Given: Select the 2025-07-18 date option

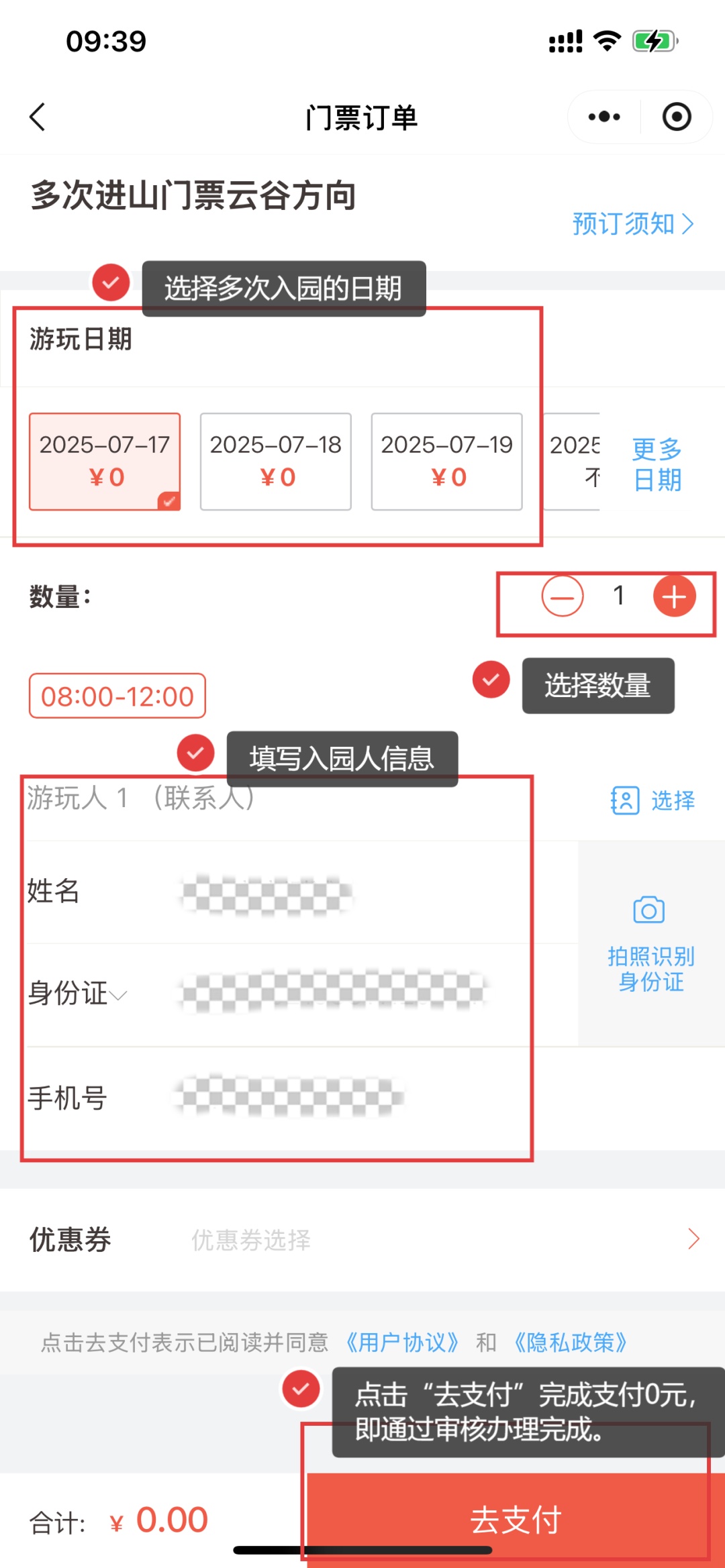Looking at the screenshot, I should (275, 461).
